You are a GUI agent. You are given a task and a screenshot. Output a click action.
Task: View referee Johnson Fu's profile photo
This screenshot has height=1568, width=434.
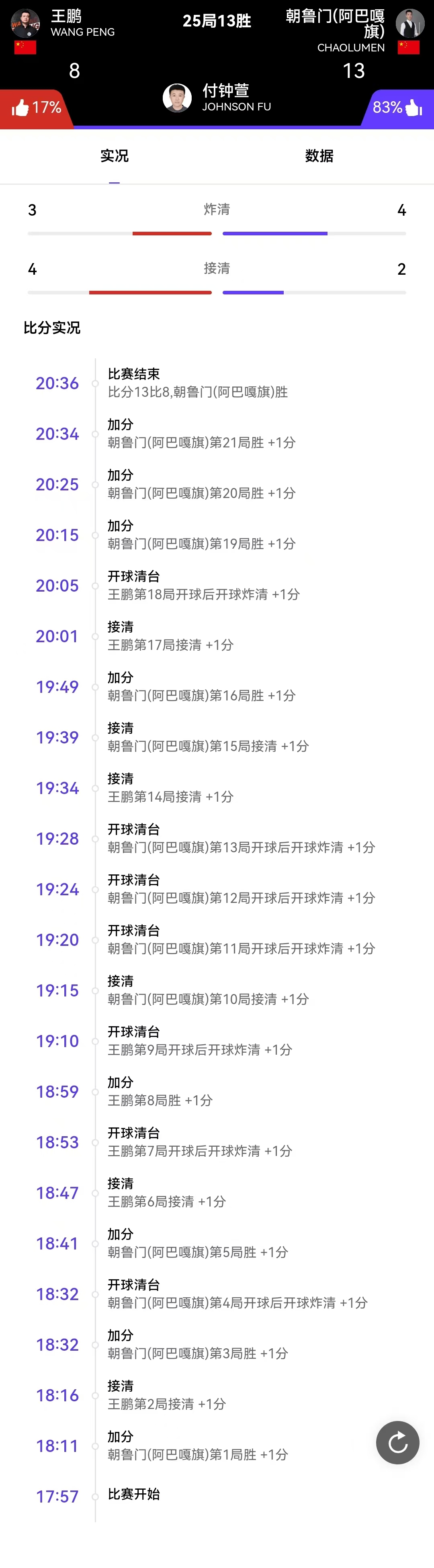[x=177, y=97]
